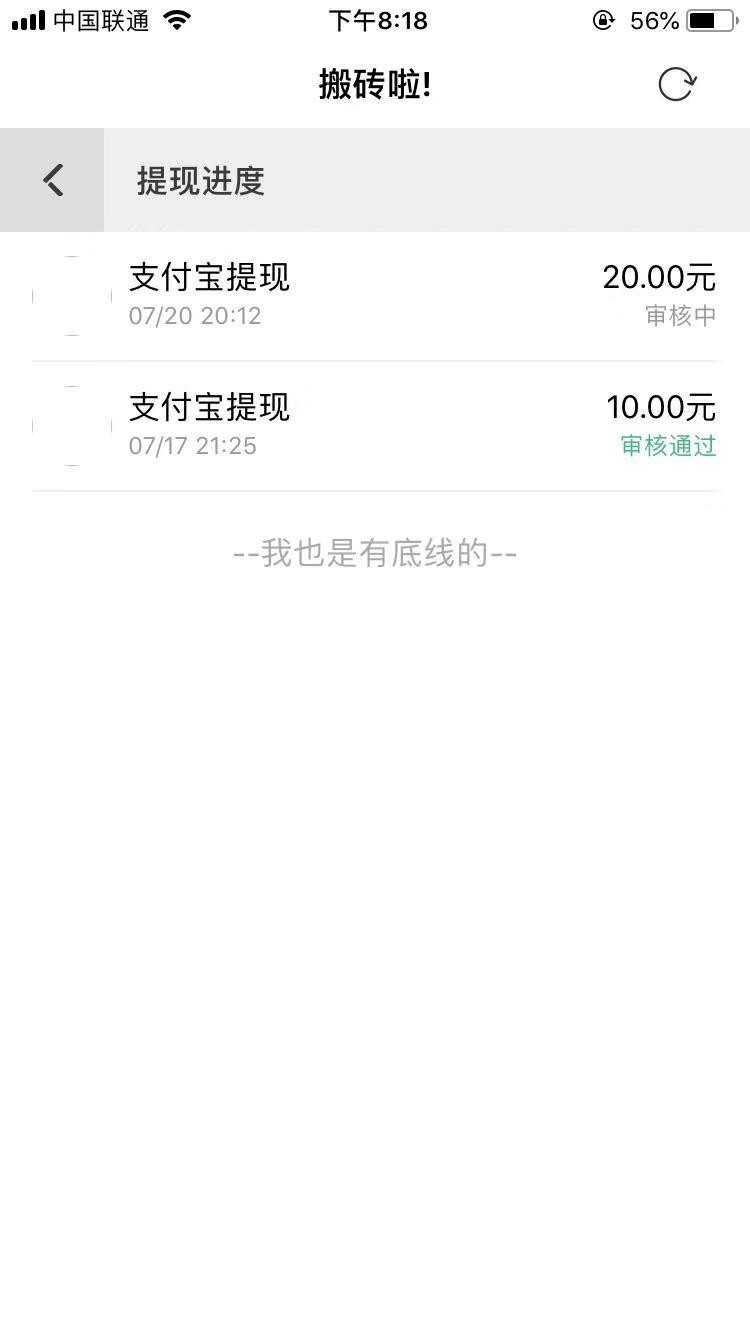Tap the thumbnail beside the 10.00元 withdrawal
Image resolution: width=750 pixels, height=1334 pixels.
(x=72, y=426)
